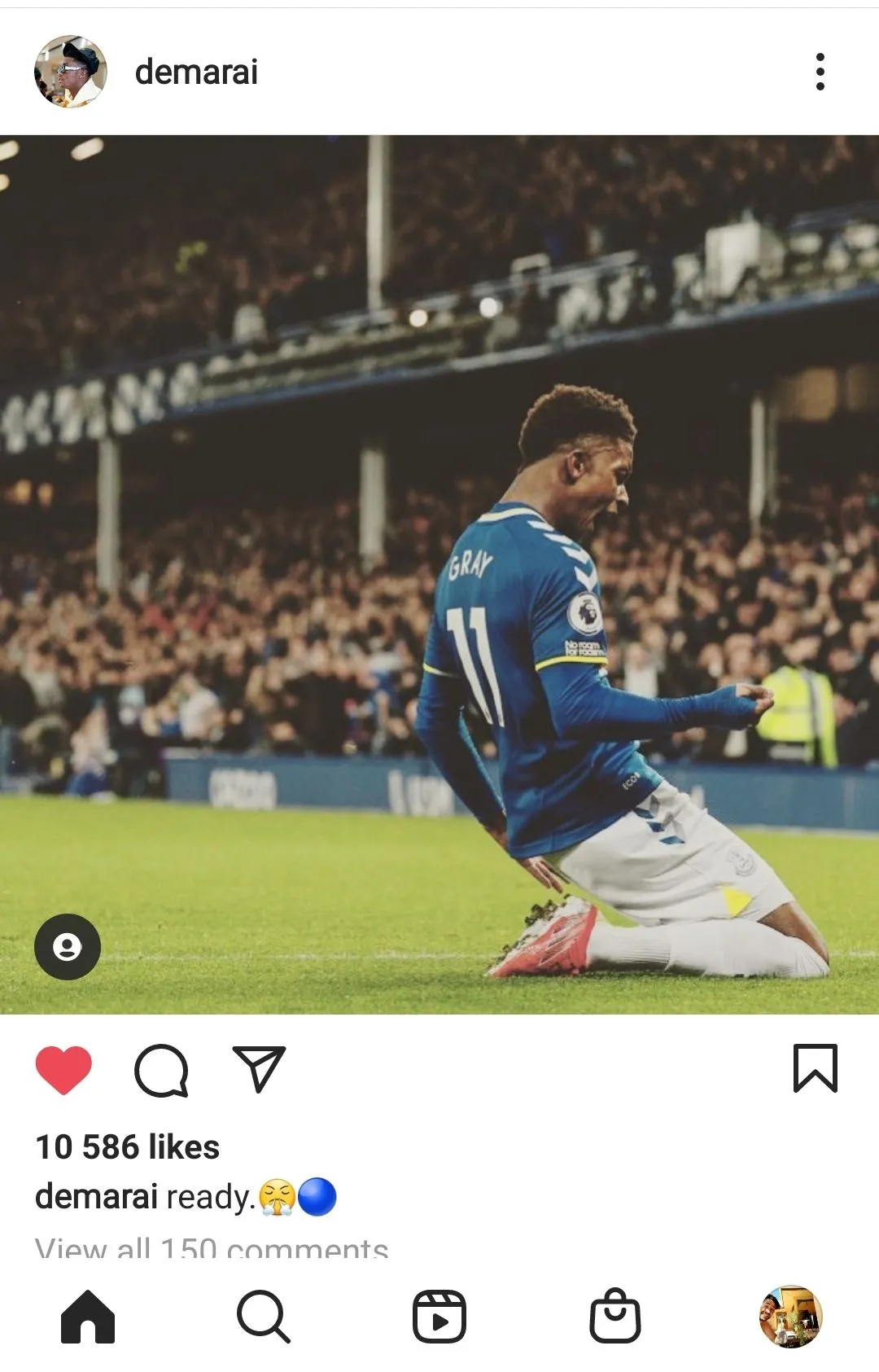Open the Shop tab
The height and width of the screenshot is (1372, 879).
(615, 1317)
